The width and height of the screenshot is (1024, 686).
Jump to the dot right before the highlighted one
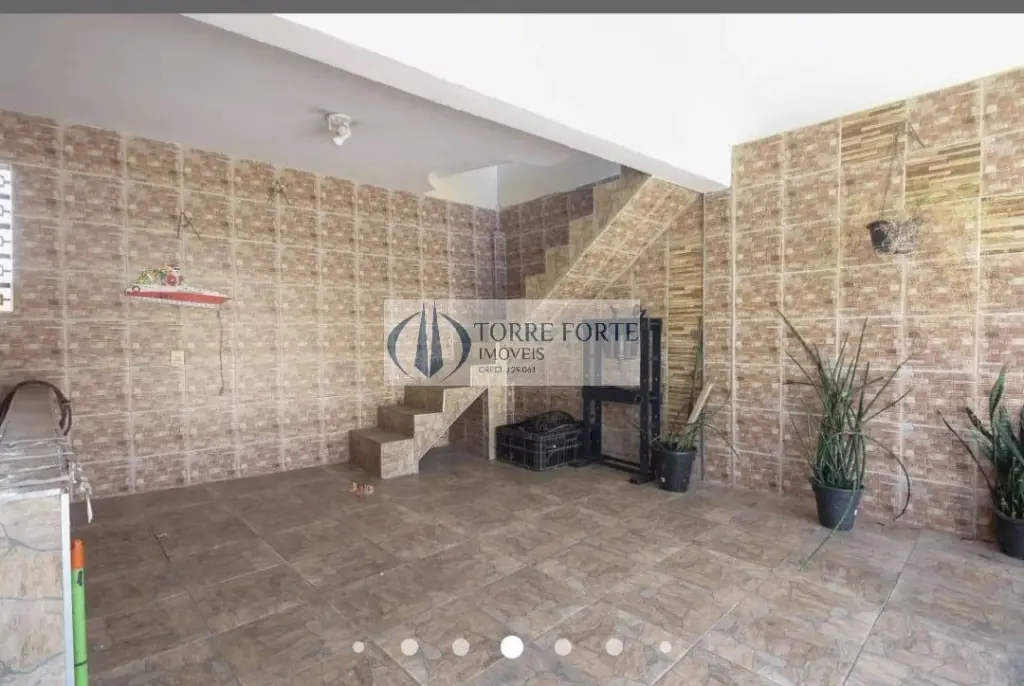(x=461, y=647)
